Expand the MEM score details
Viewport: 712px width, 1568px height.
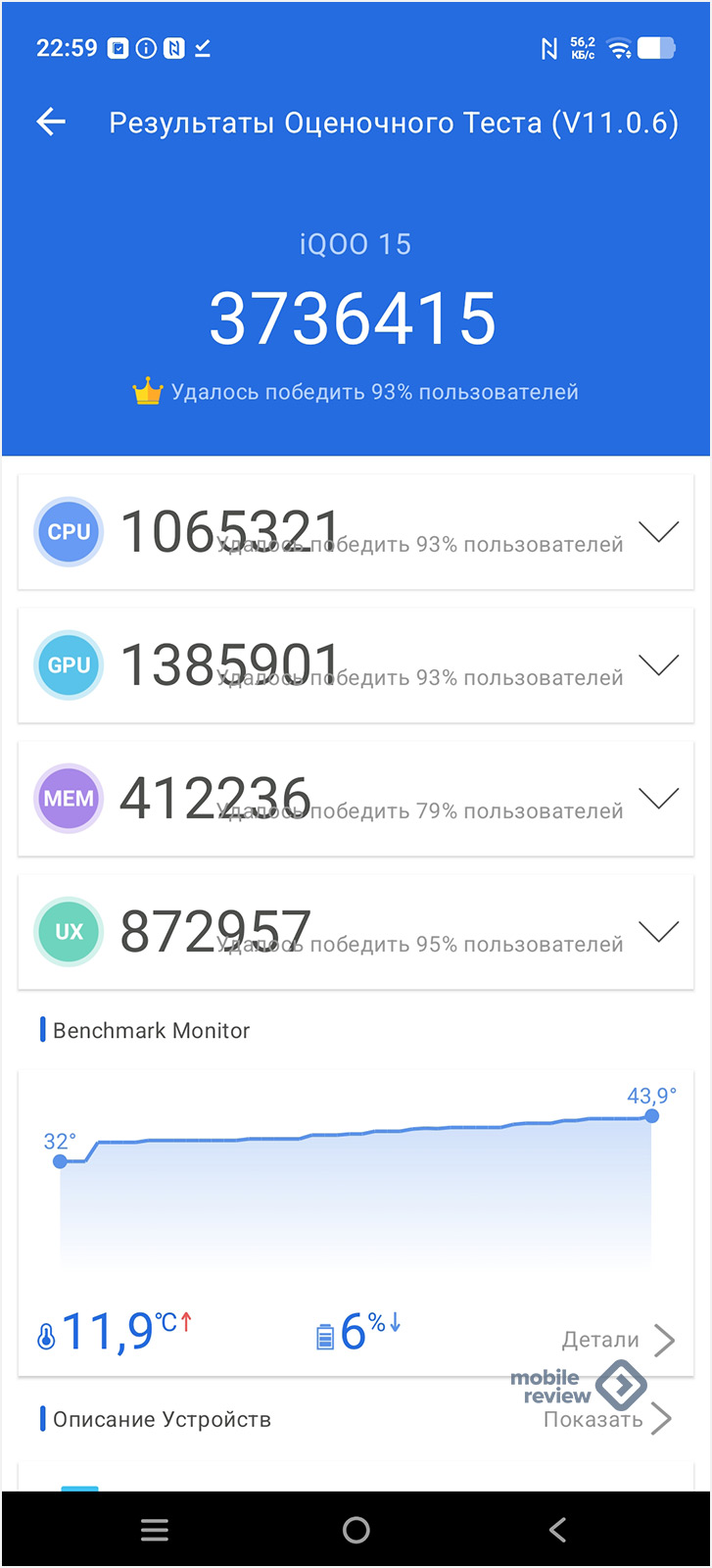tap(658, 799)
